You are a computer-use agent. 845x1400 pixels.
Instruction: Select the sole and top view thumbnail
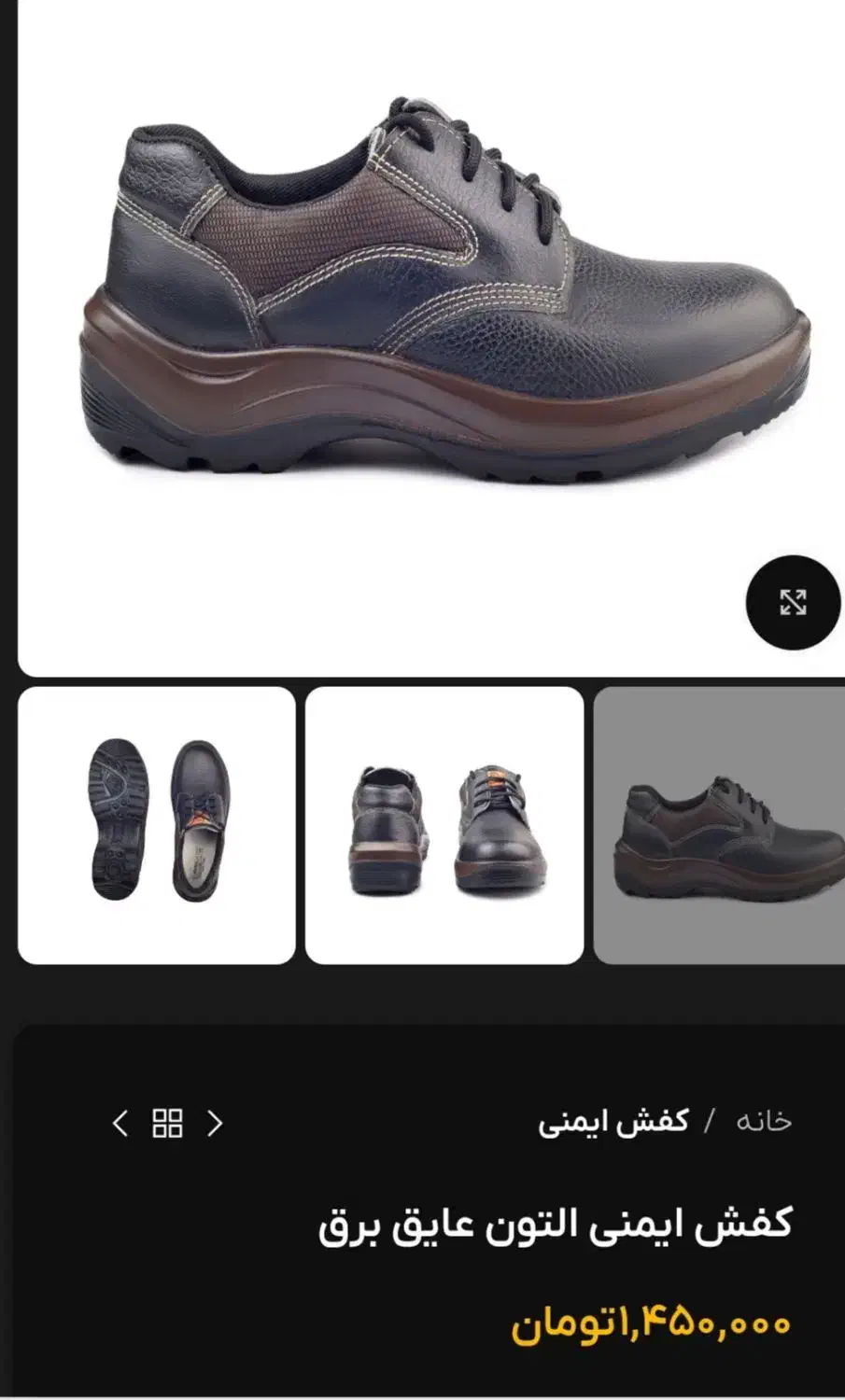click(x=157, y=826)
